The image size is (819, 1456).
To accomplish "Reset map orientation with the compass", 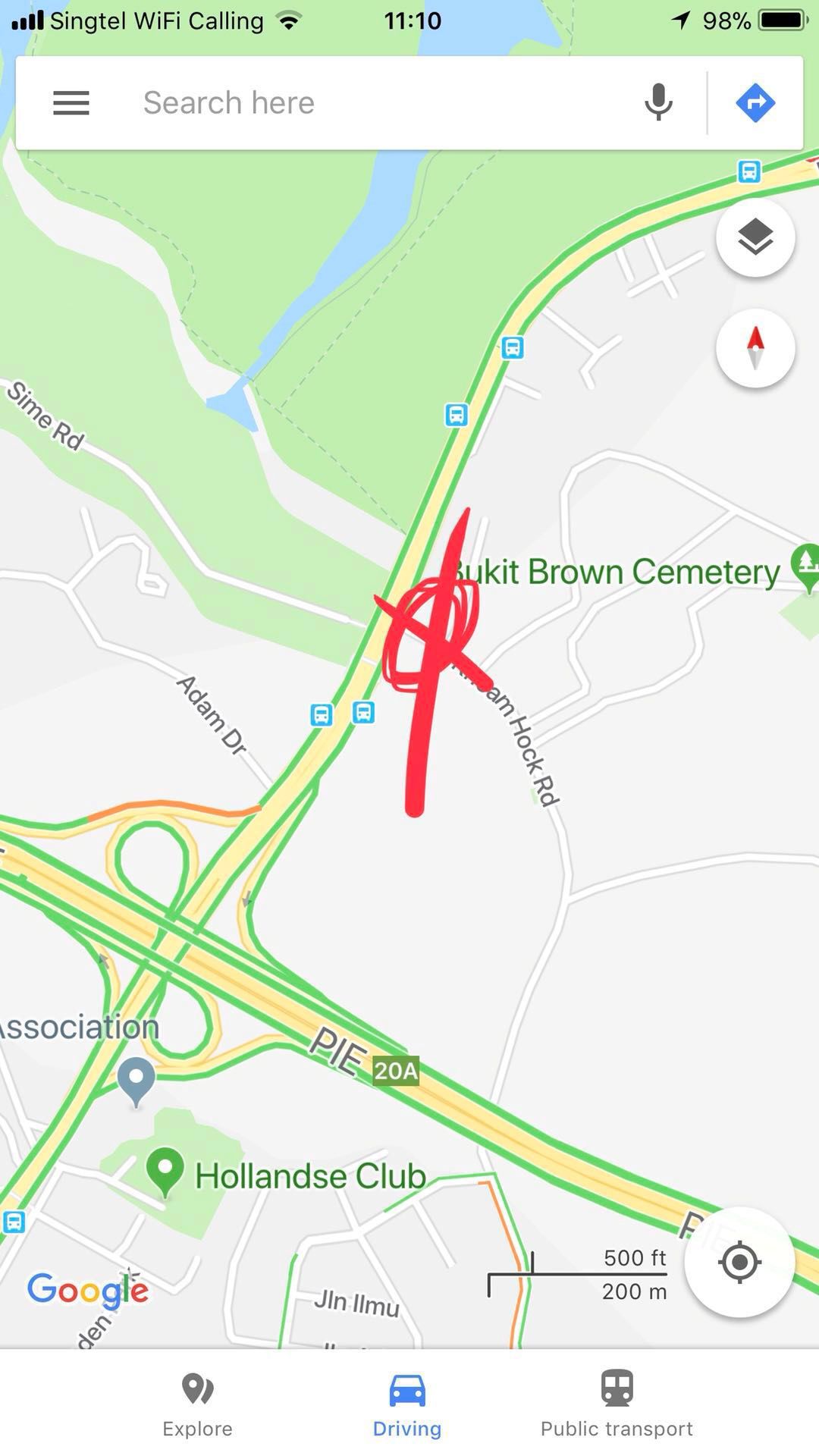I will point(755,348).
